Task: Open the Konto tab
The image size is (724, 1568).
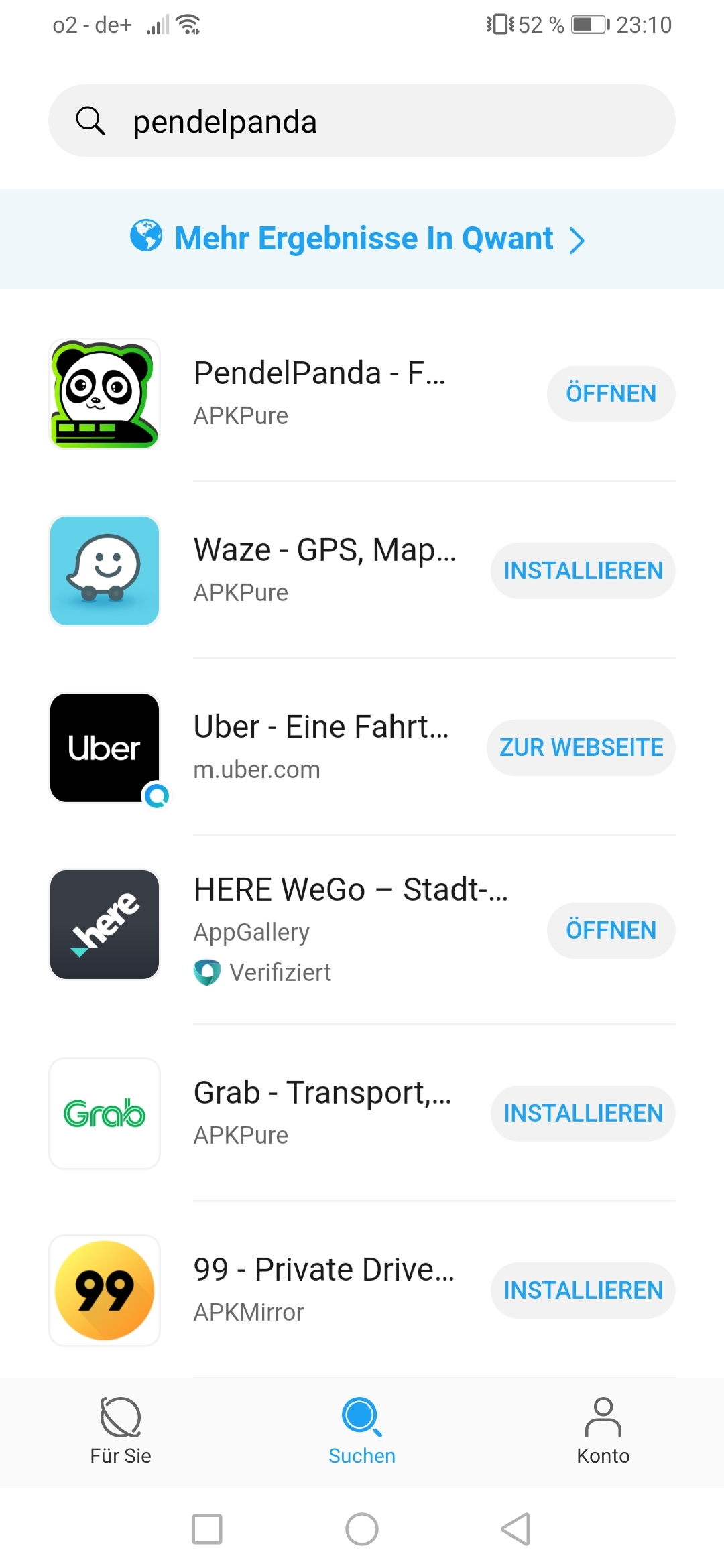Action: pos(603,1434)
